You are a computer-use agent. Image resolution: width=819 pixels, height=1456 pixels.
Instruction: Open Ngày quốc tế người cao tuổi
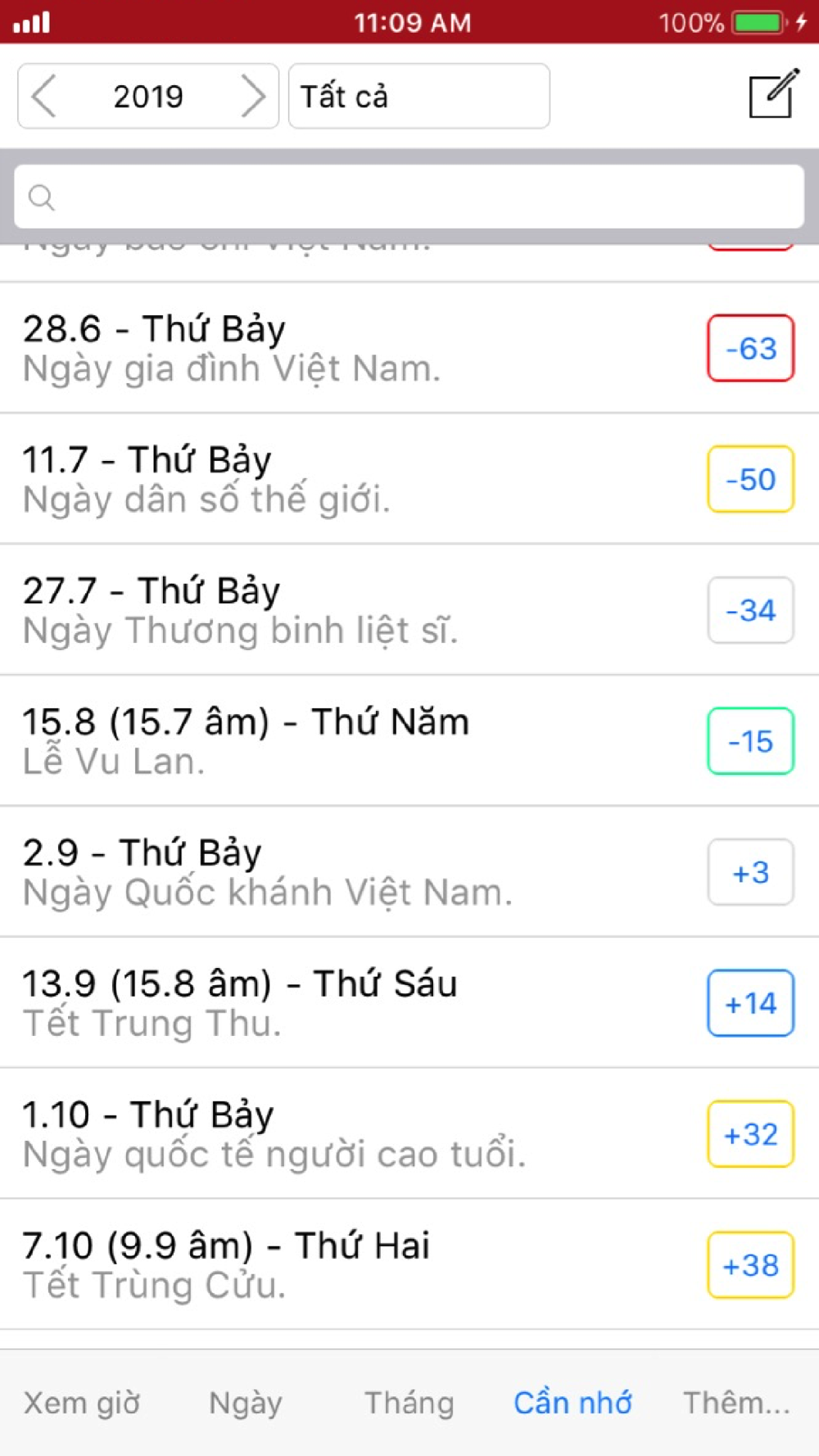409,1134
